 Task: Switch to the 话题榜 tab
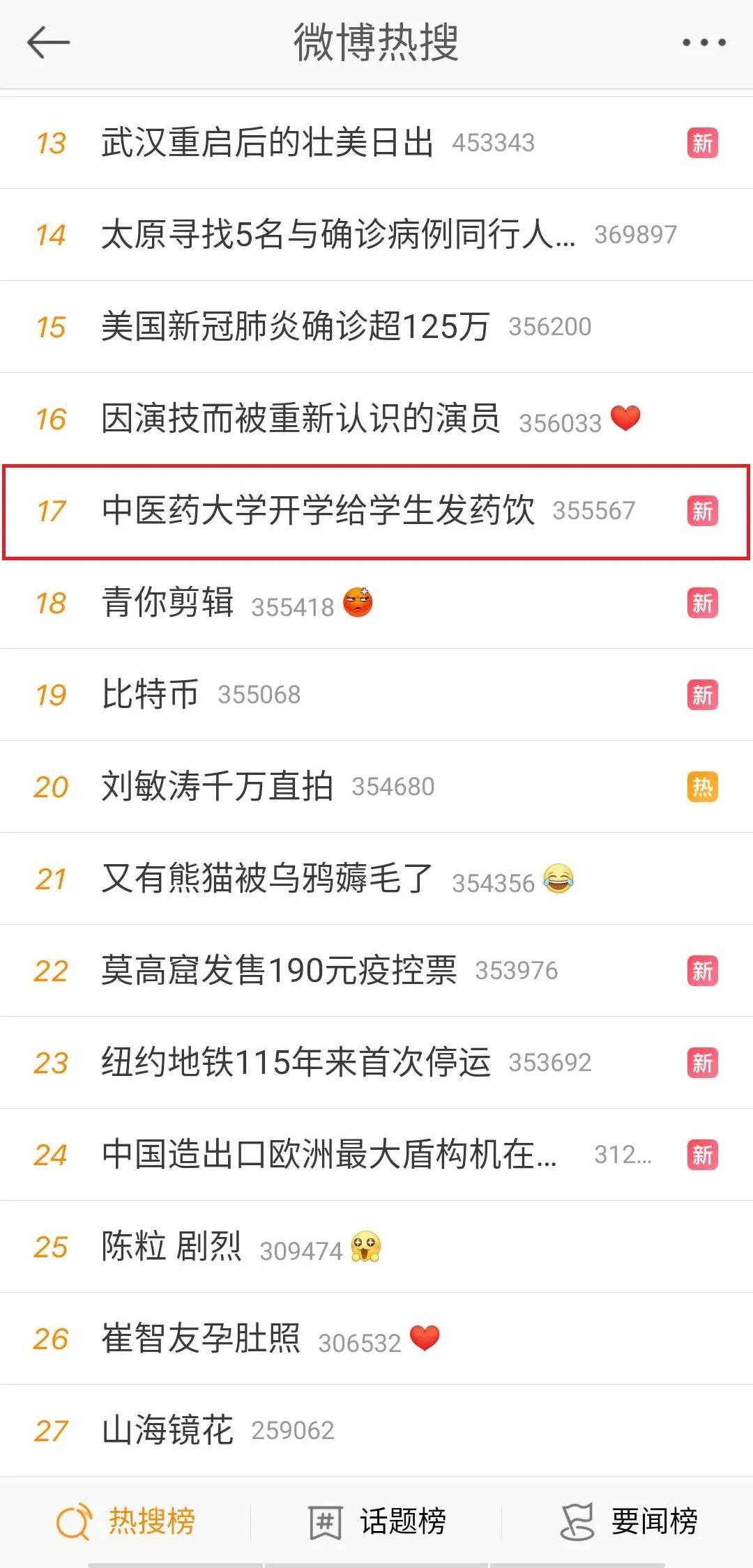tap(377, 1521)
